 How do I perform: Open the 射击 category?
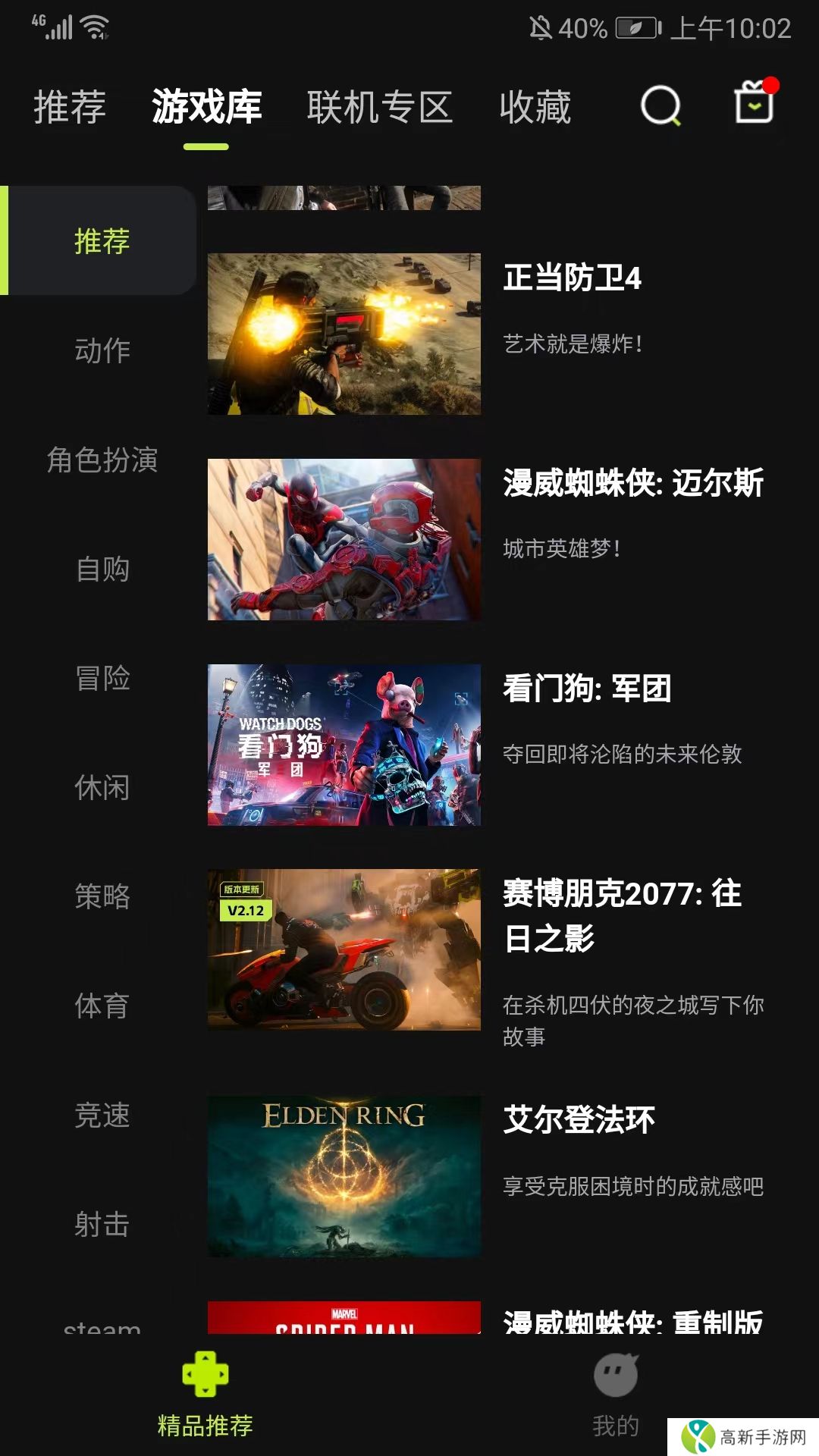click(102, 1224)
